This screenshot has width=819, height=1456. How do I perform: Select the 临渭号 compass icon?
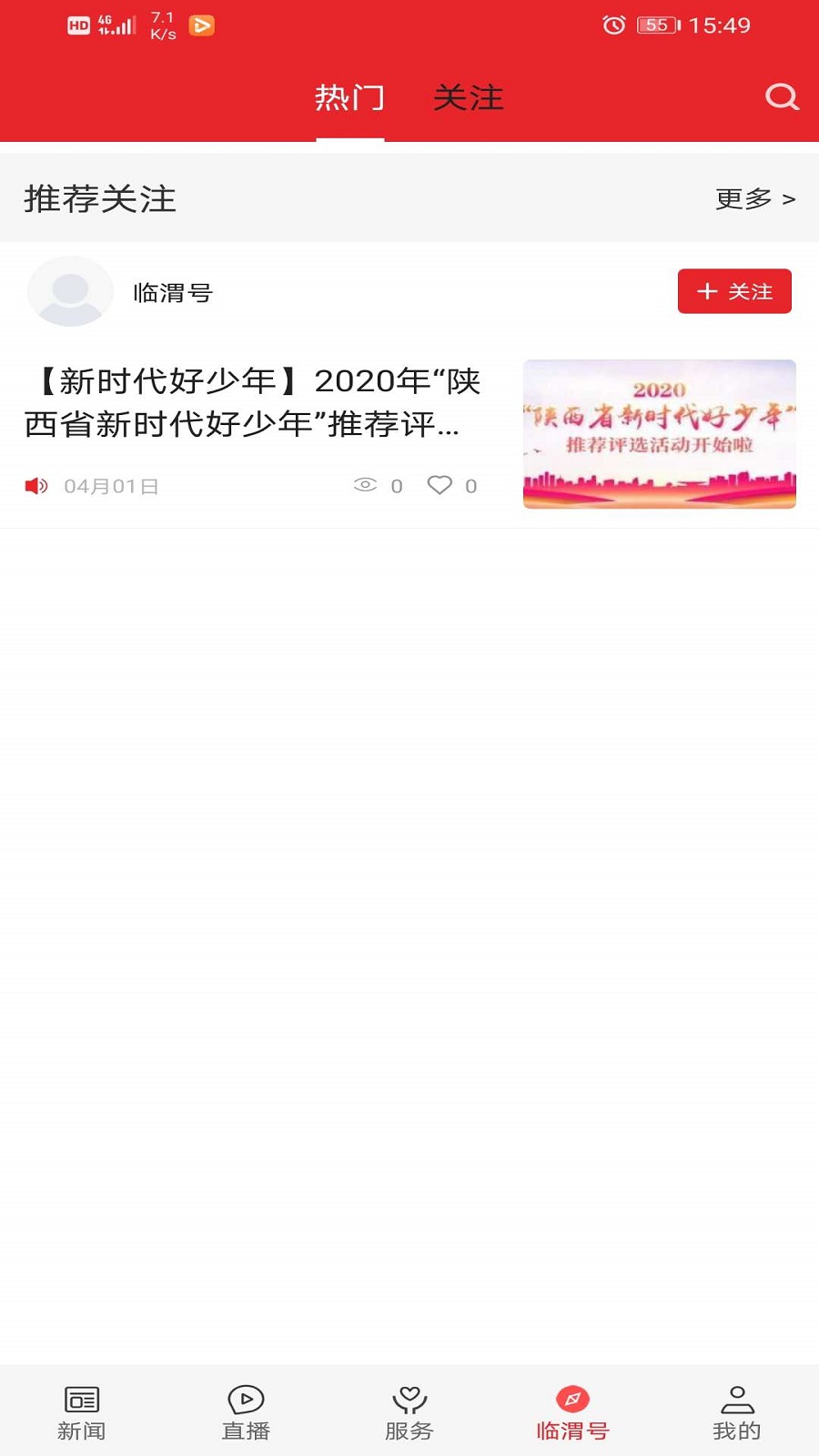coord(572,1396)
